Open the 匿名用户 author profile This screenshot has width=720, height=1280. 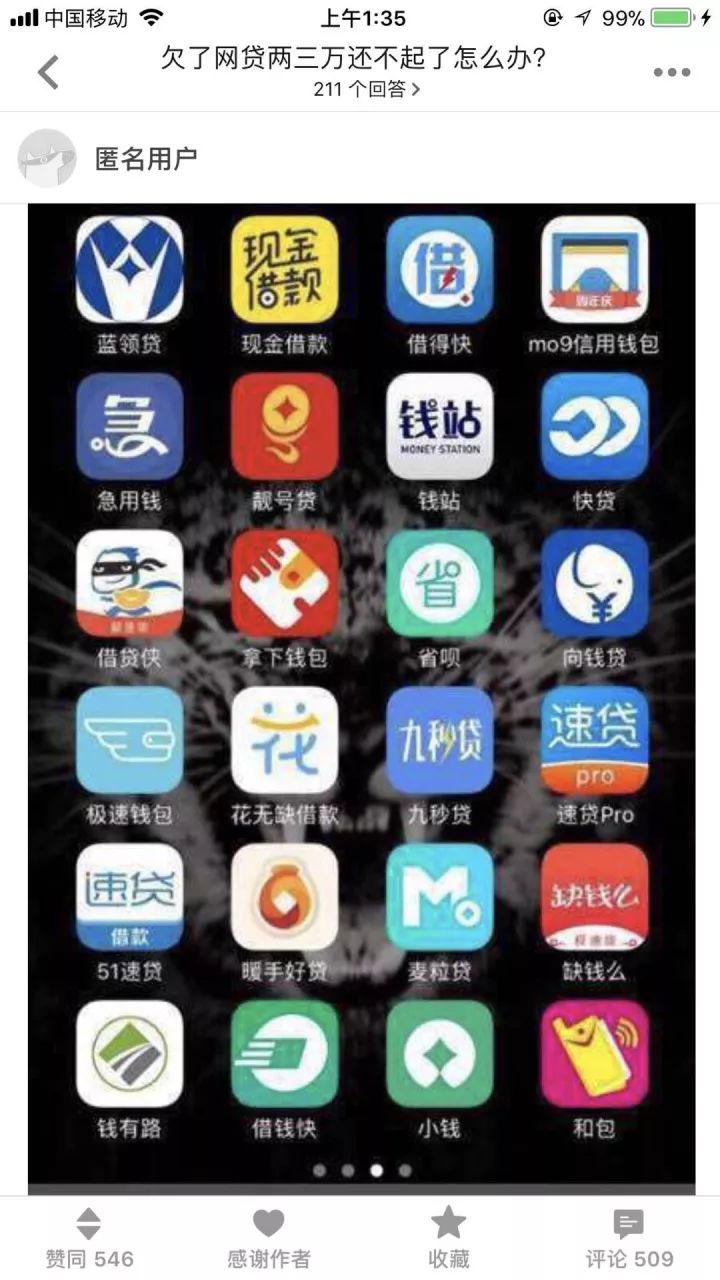pyautogui.click(x=146, y=158)
